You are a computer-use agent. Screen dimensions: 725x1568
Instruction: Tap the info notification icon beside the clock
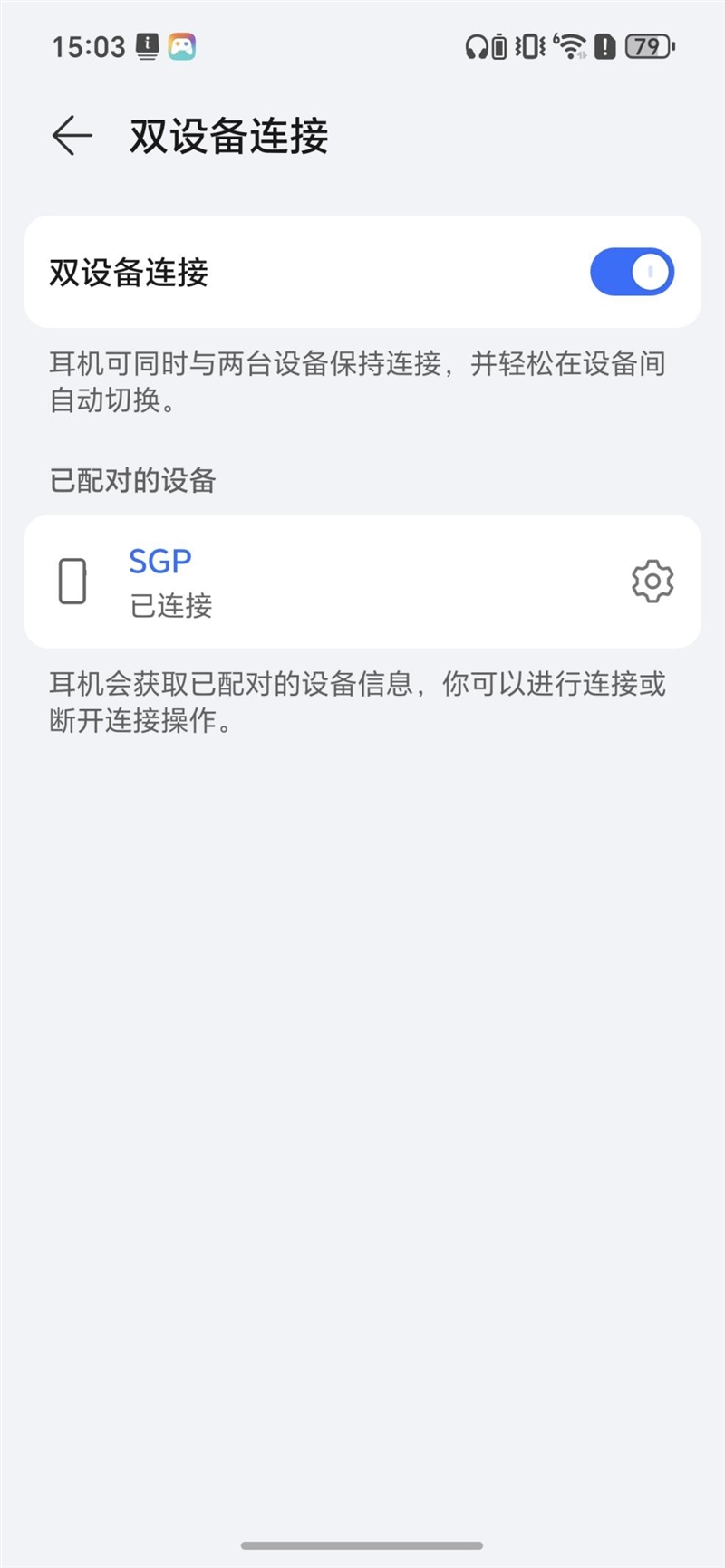point(148,45)
